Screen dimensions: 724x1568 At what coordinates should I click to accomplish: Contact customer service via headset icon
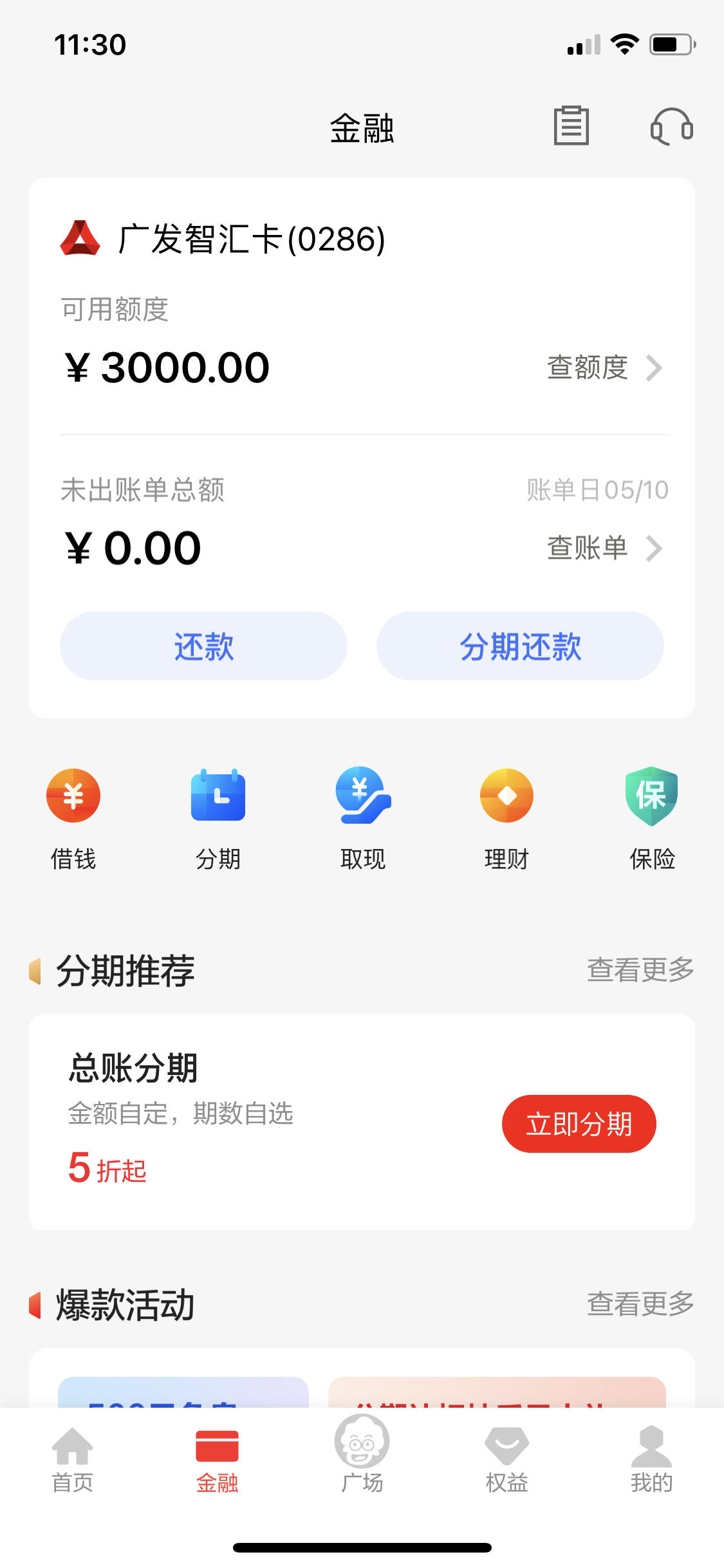tap(671, 126)
